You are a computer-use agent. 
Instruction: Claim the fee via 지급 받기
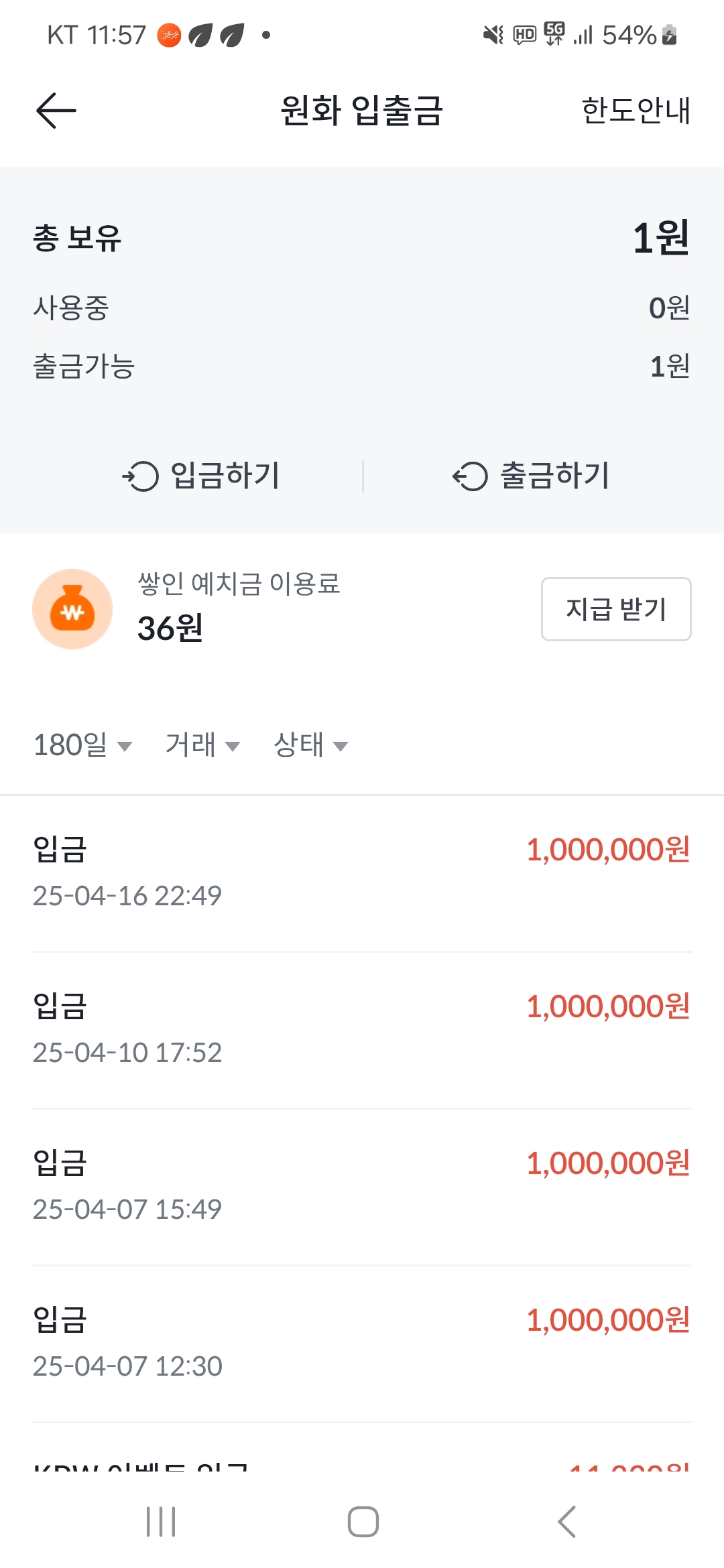(616, 609)
